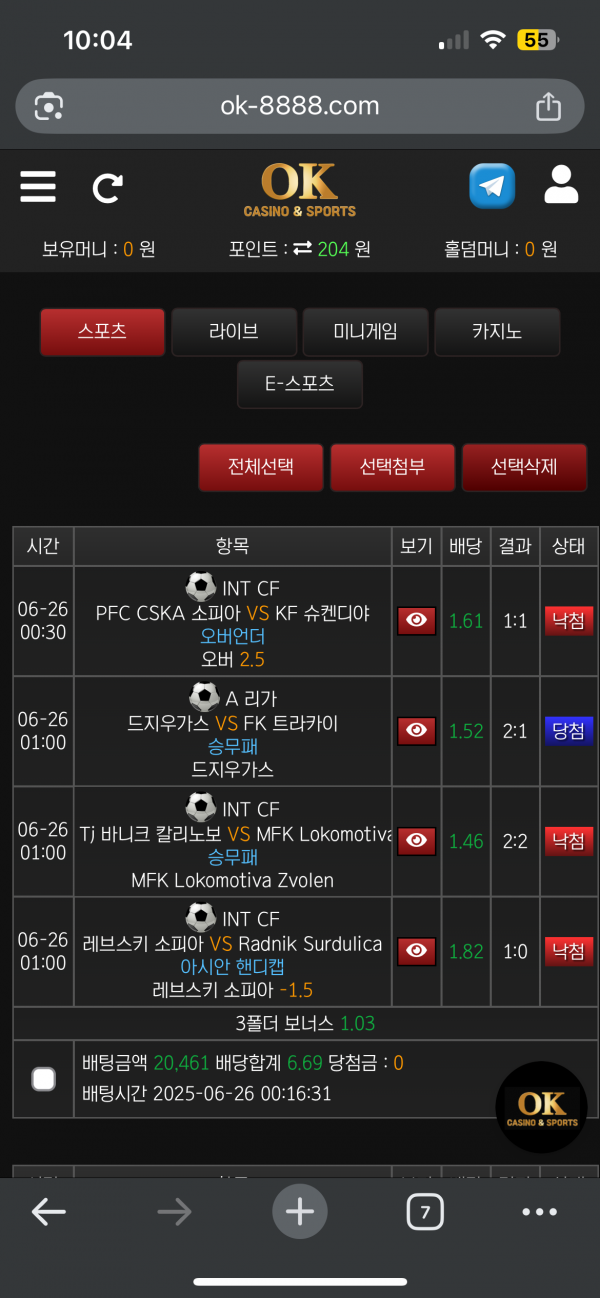Open the Telegram contact icon
Screen dimensions: 600x1298
tap(492, 186)
